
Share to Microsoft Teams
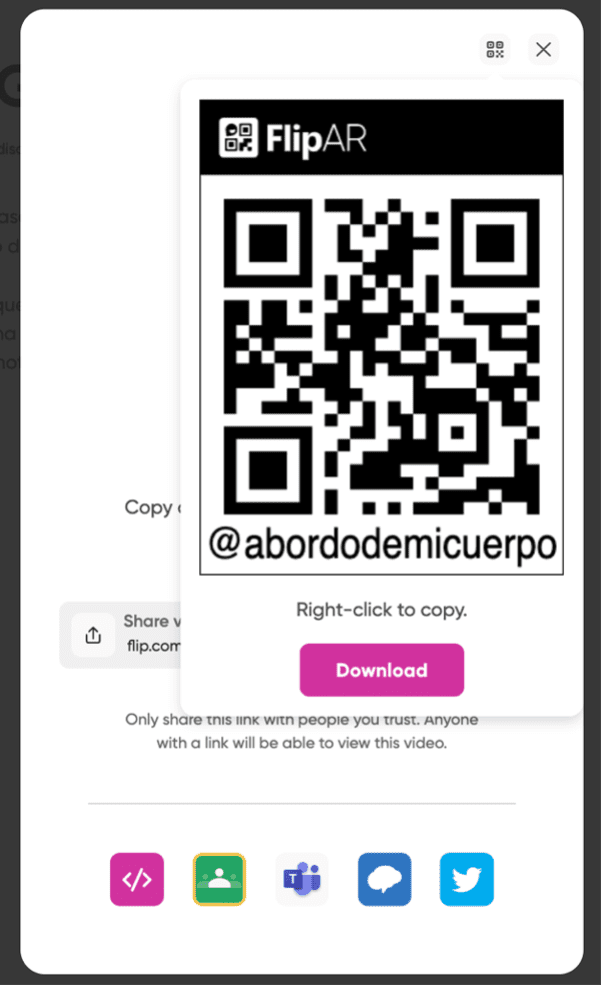pyautogui.click(x=301, y=879)
